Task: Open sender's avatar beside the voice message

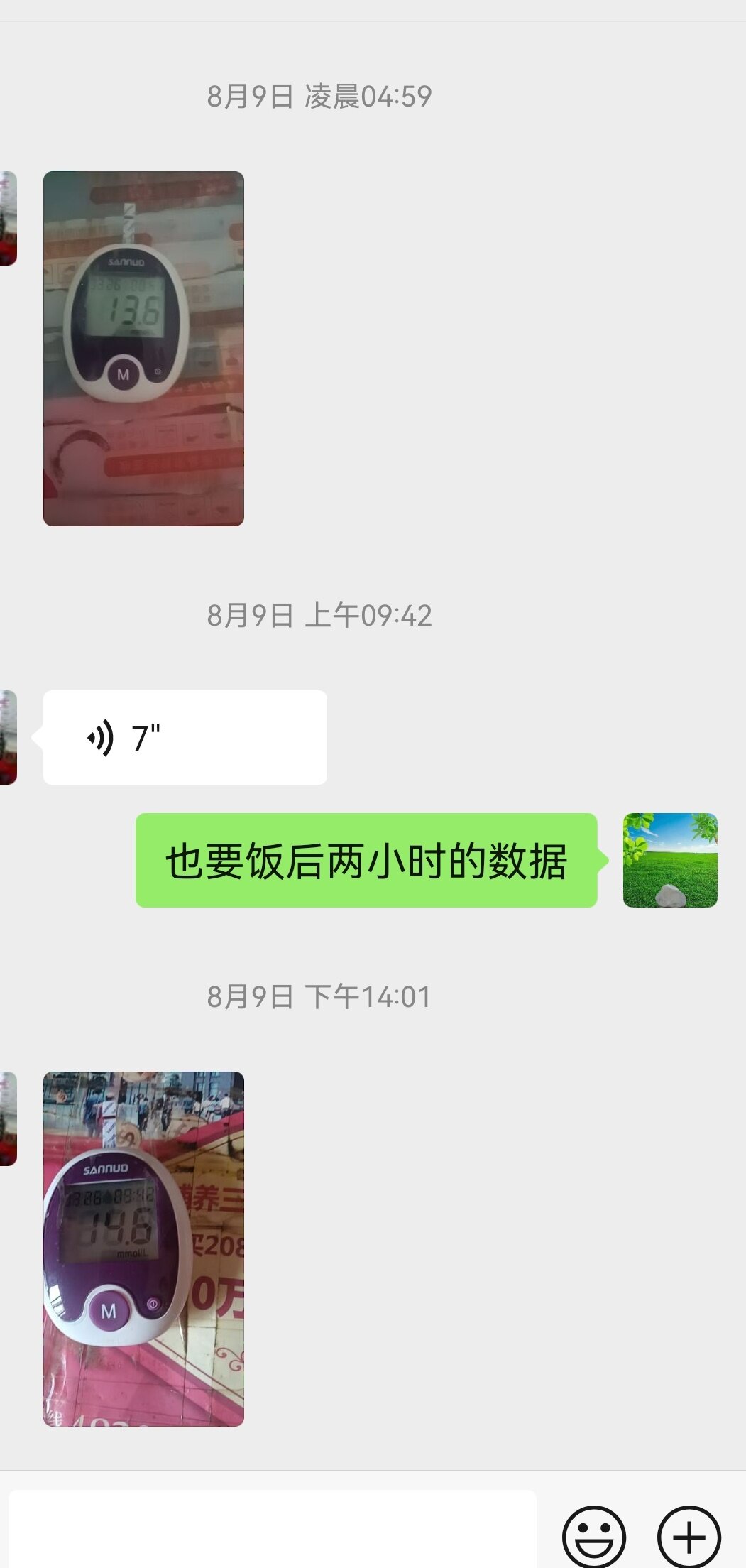Action: pos(8,737)
